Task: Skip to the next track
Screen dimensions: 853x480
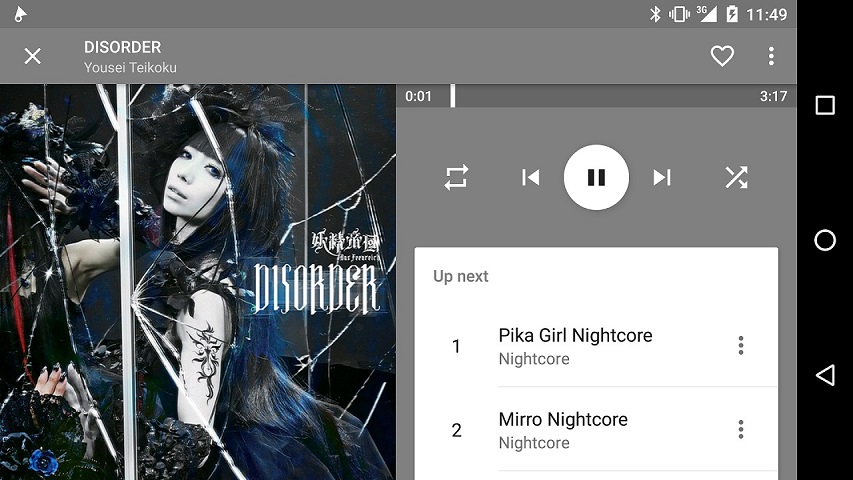Action: 661,177
